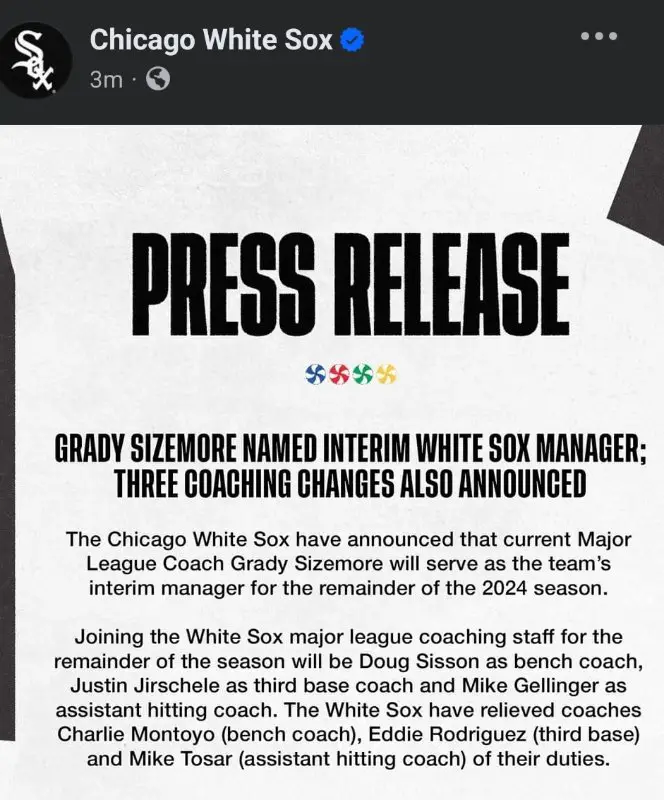Image resolution: width=664 pixels, height=800 pixels.
Task: Open the press release image in full view
Action: coord(332,460)
